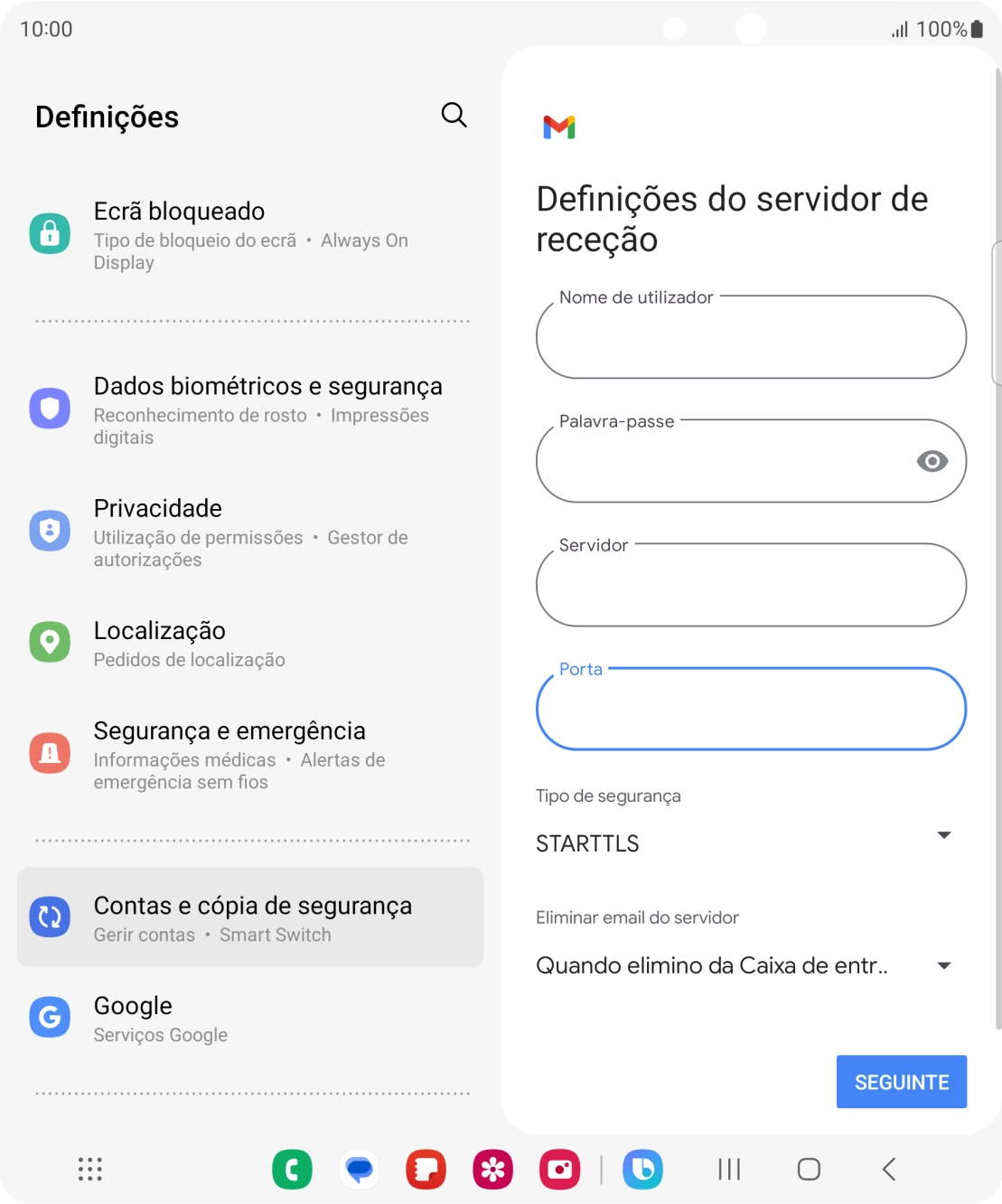Open Dados biométricos e segurança
The image size is (1002, 1204).
[267, 386]
